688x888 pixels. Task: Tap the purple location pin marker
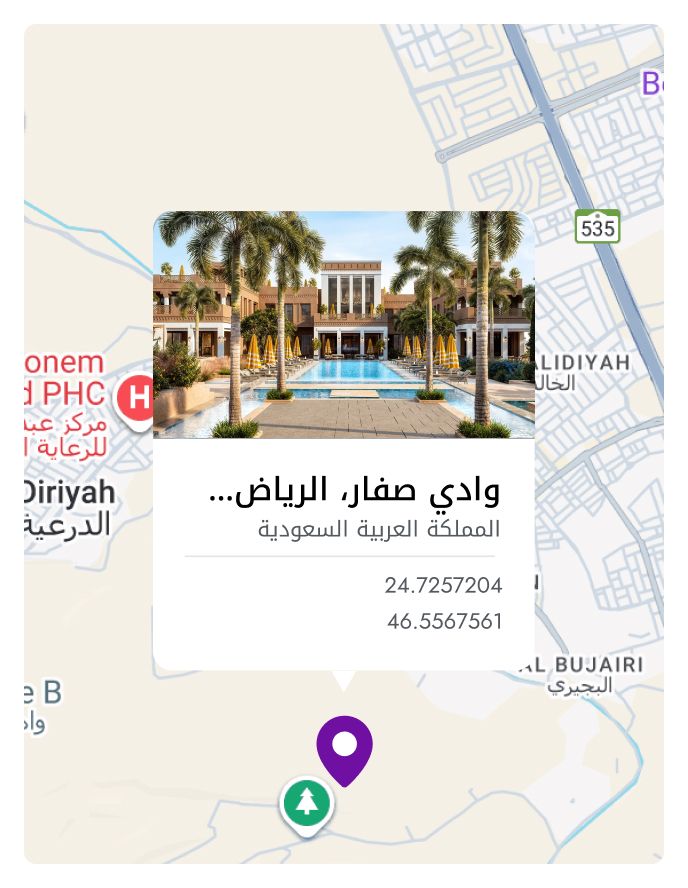[344, 746]
